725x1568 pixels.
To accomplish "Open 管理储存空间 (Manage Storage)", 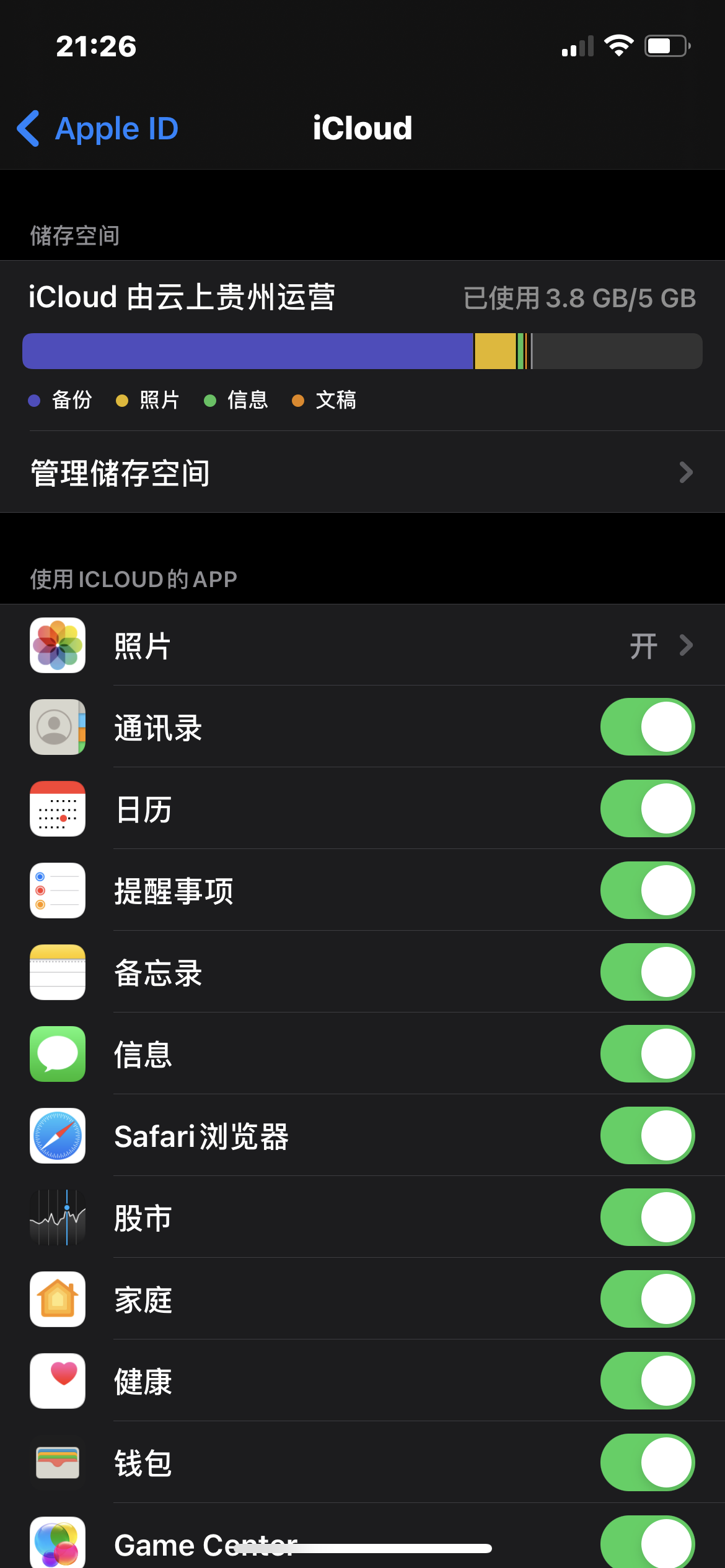I will point(362,473).
